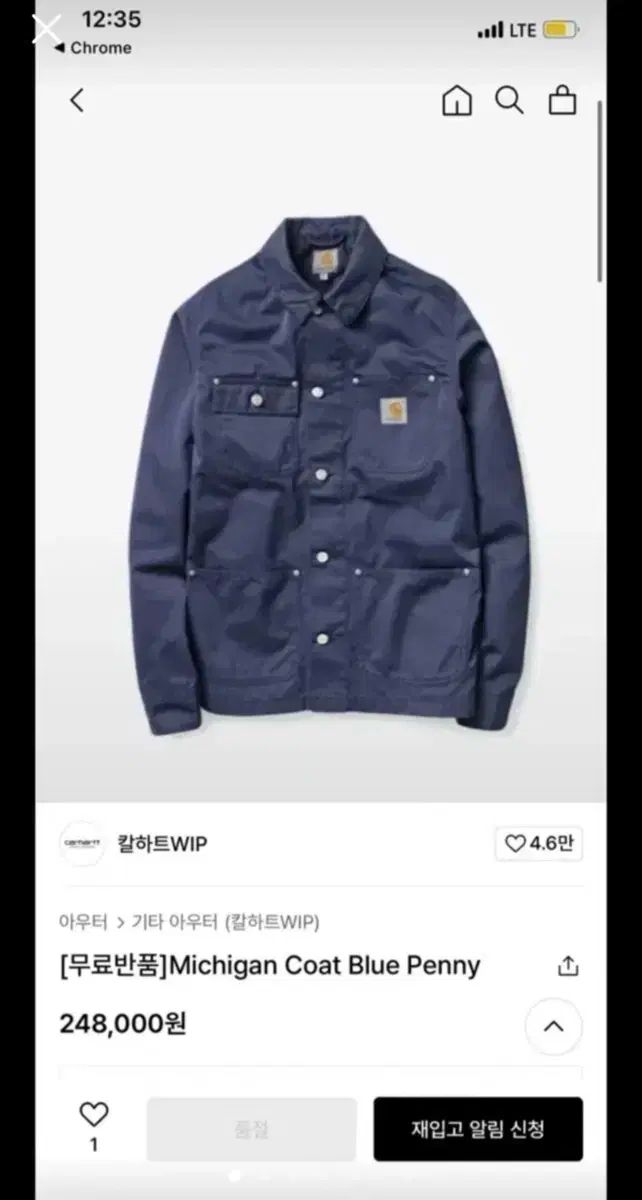
Task: Open the shopping bag
Action: pyautogui.click(x=562, y=101)
